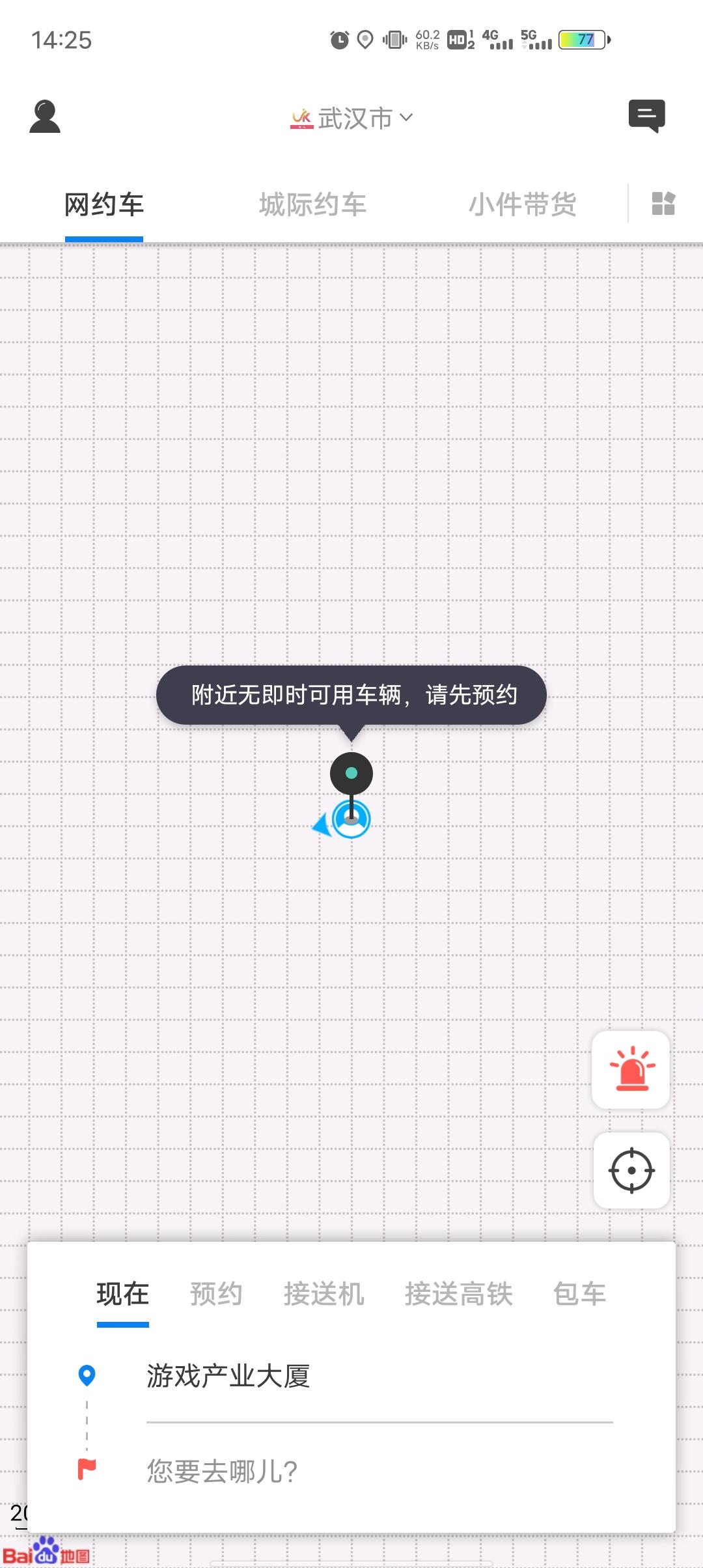
Task: Select the 接送高铁 option
Action: point(459,1294)
